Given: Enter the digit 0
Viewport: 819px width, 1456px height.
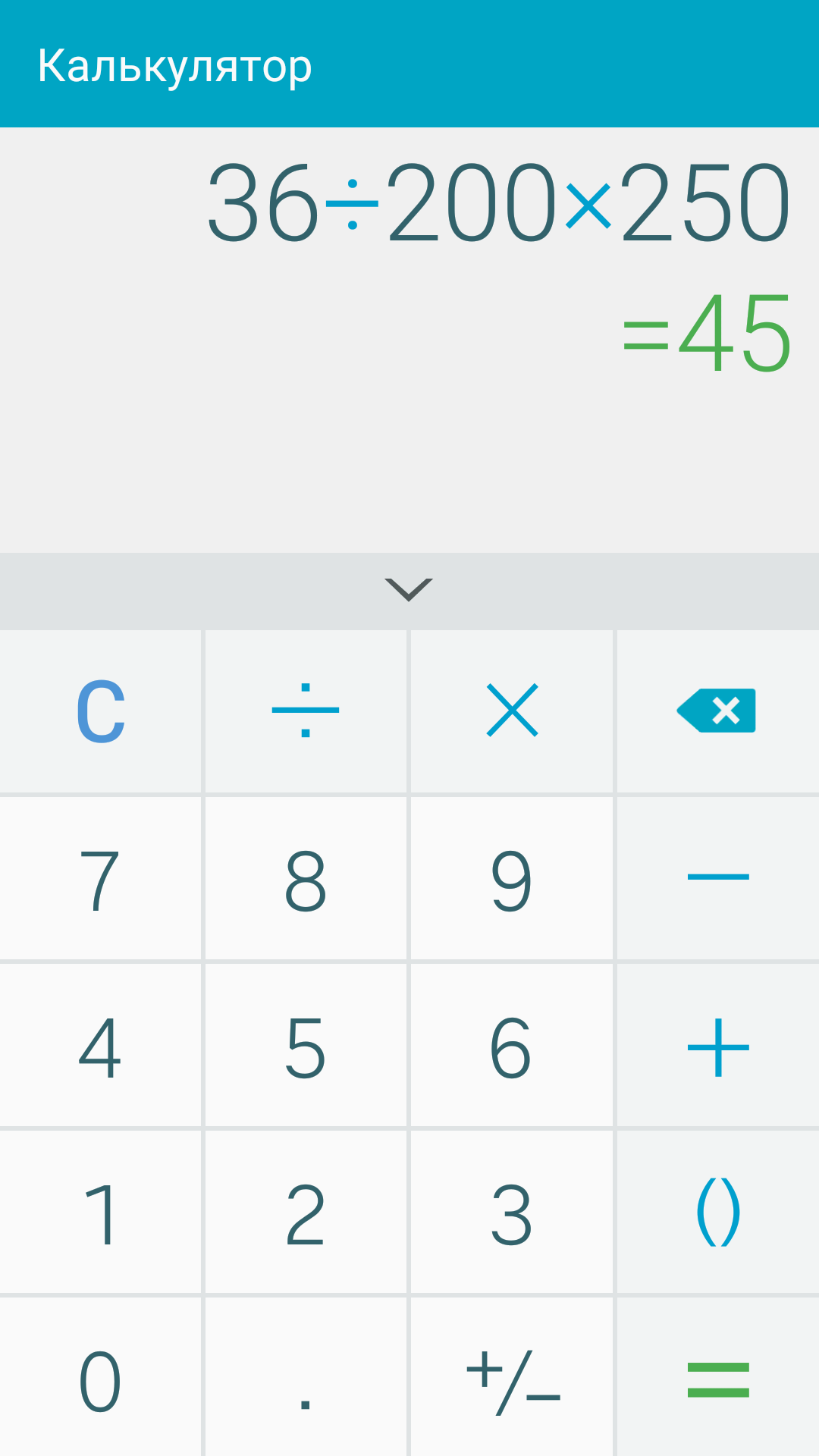Looking at the screenshot, I should click(101, 1380).
